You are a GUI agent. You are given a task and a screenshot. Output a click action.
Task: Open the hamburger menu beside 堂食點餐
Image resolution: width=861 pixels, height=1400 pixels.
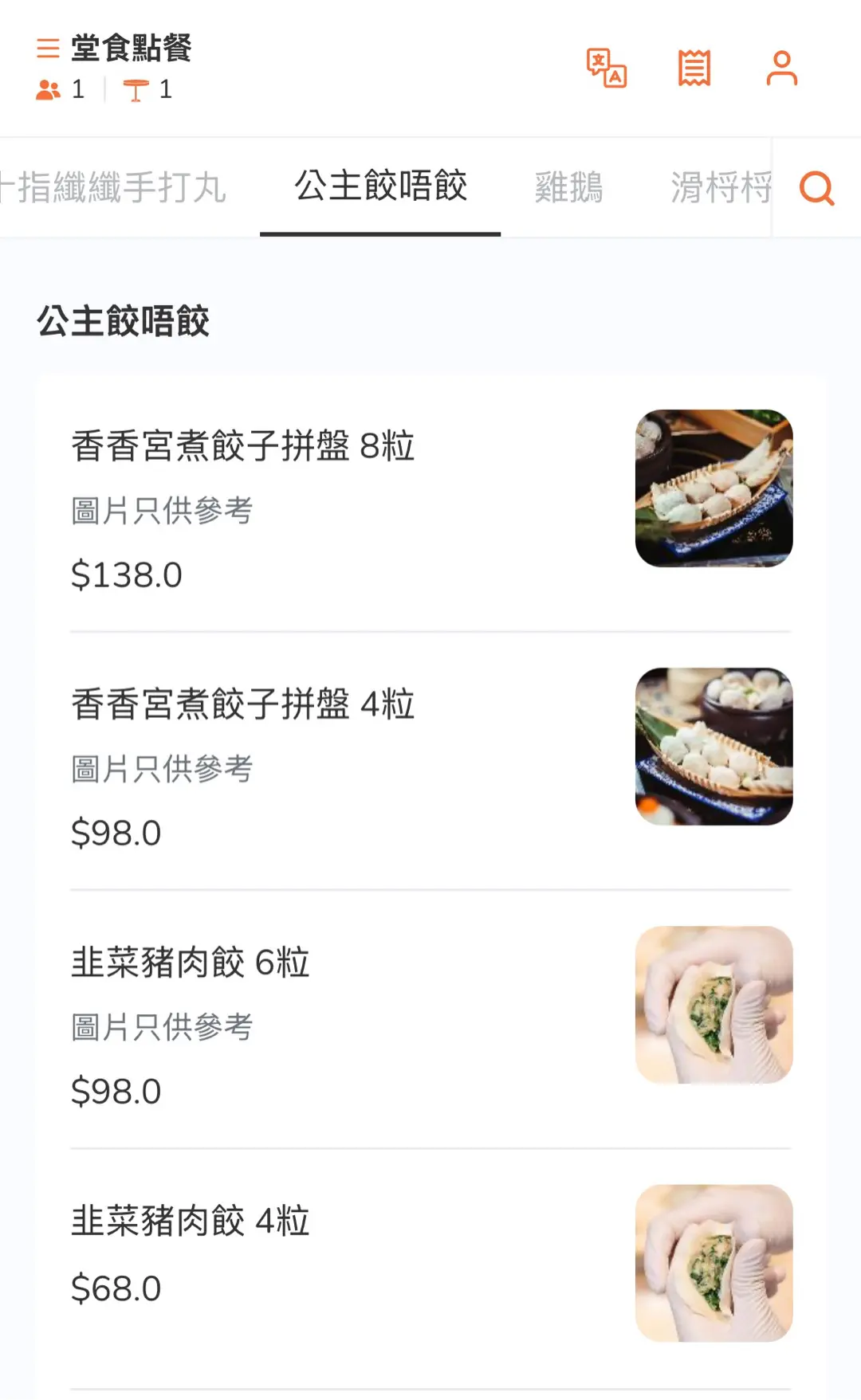click(48, 49)
